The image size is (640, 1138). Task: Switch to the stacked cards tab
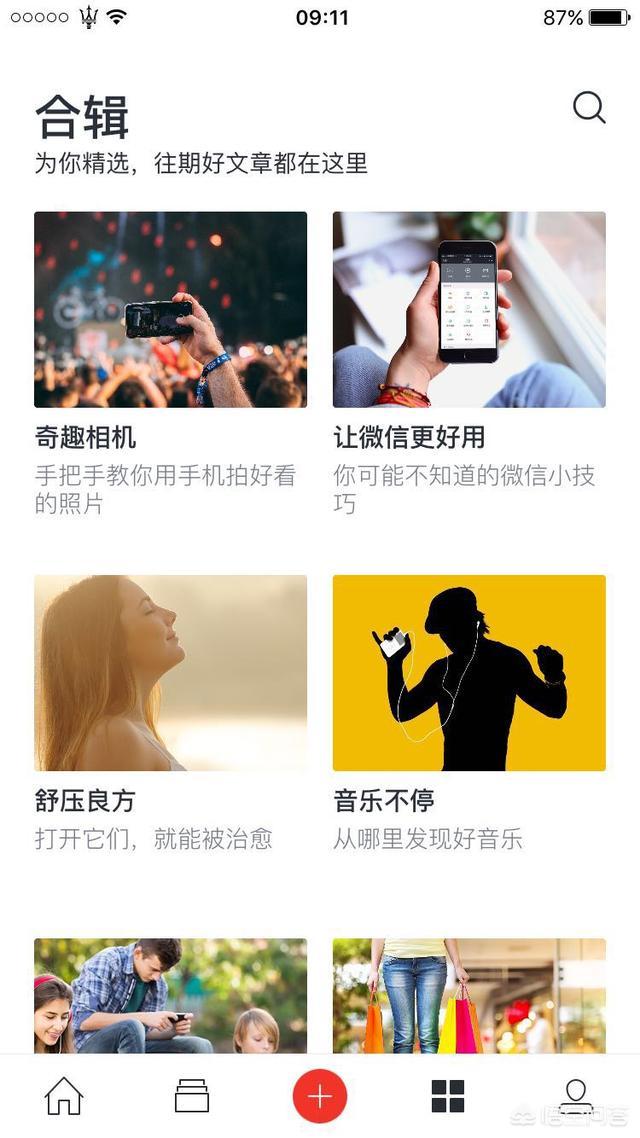(x=192, y=1096)
